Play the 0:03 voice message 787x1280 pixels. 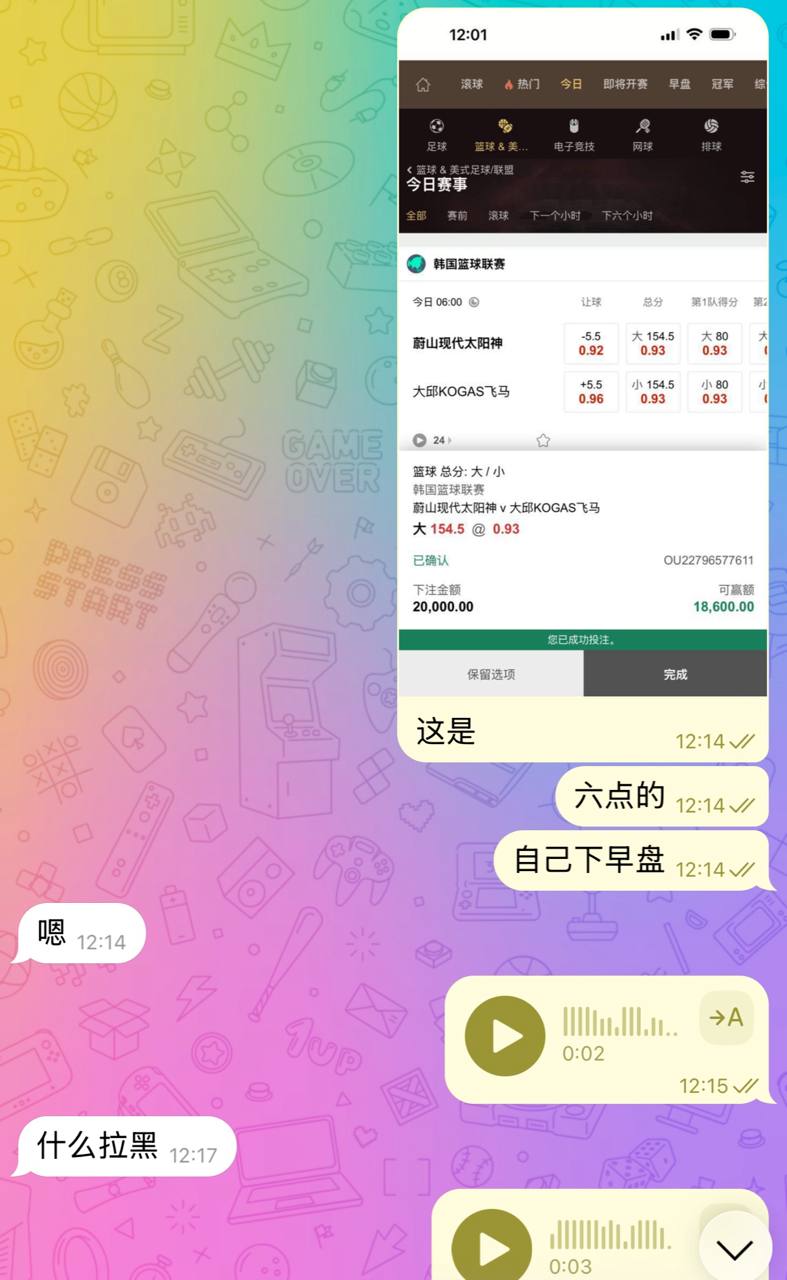point(492,1248)
